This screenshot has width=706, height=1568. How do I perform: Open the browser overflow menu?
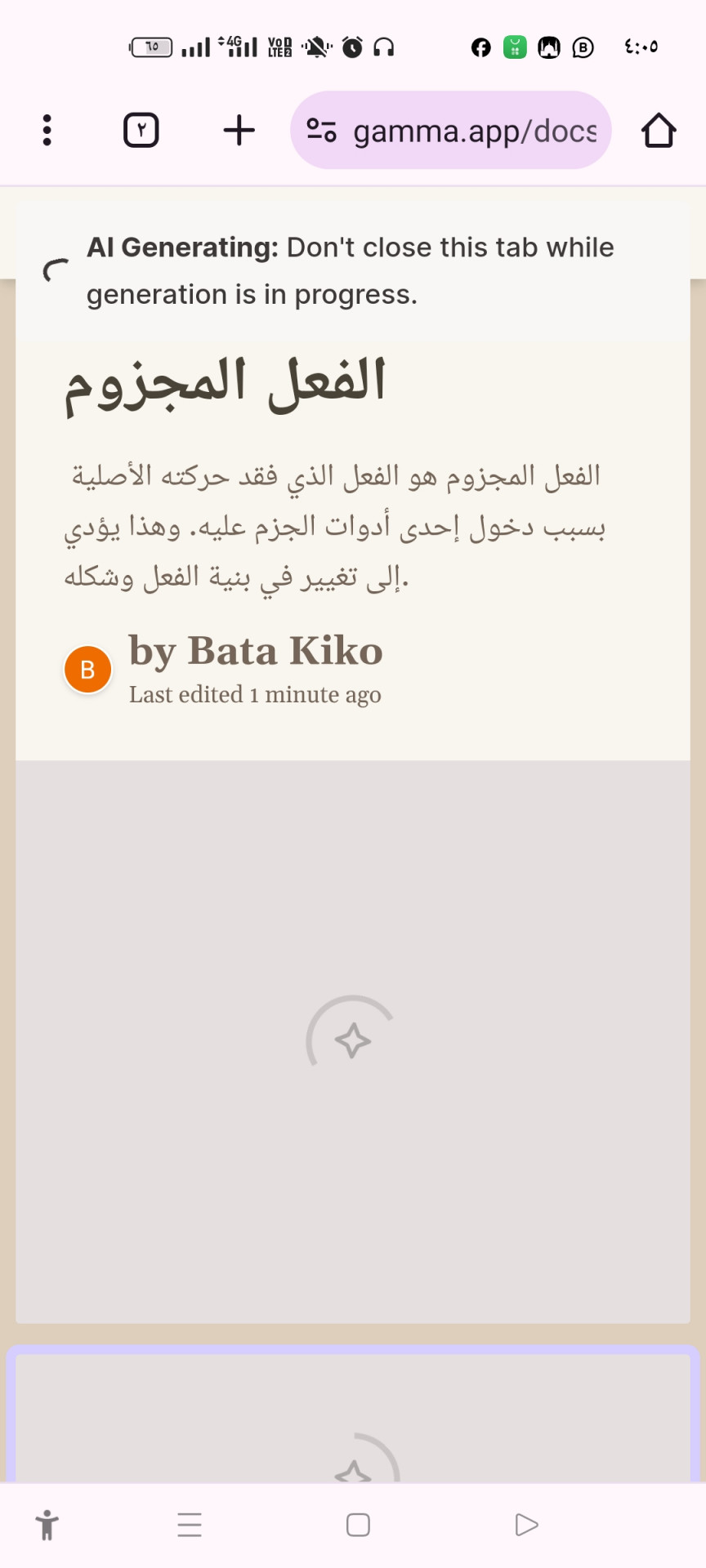click(x=47, y=130)
